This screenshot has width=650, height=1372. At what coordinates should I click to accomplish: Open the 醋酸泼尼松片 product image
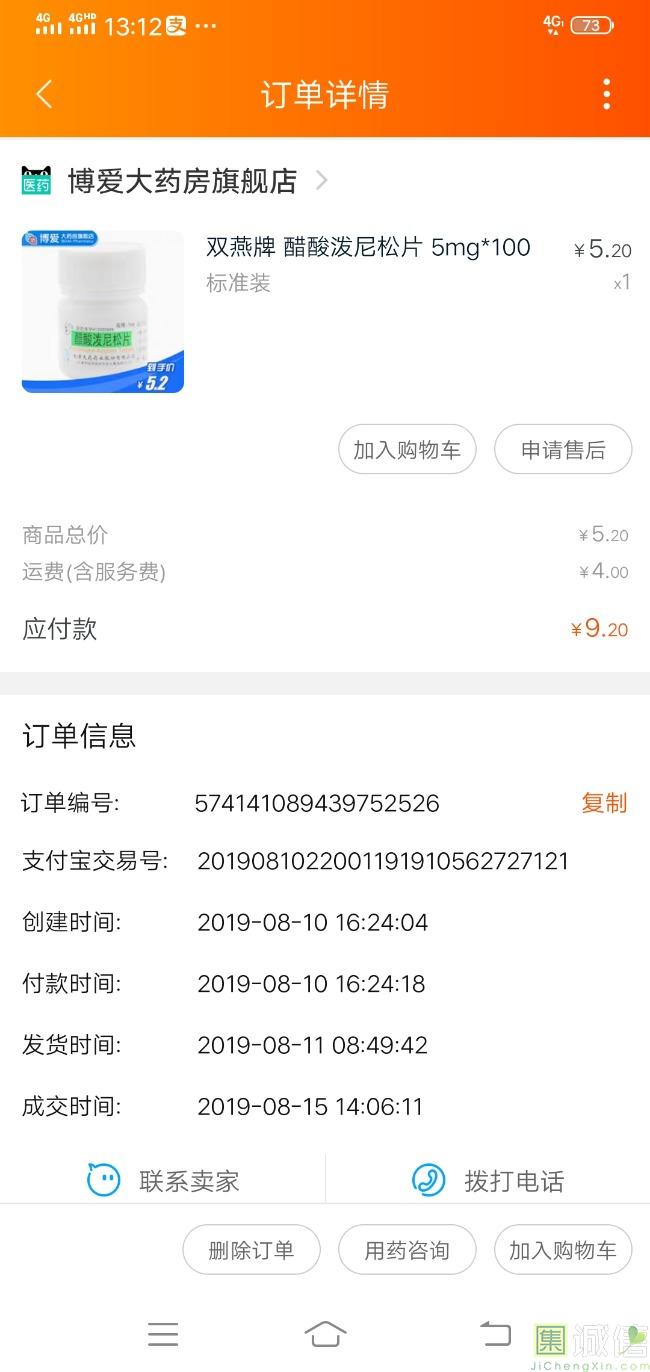coord(103,311)
